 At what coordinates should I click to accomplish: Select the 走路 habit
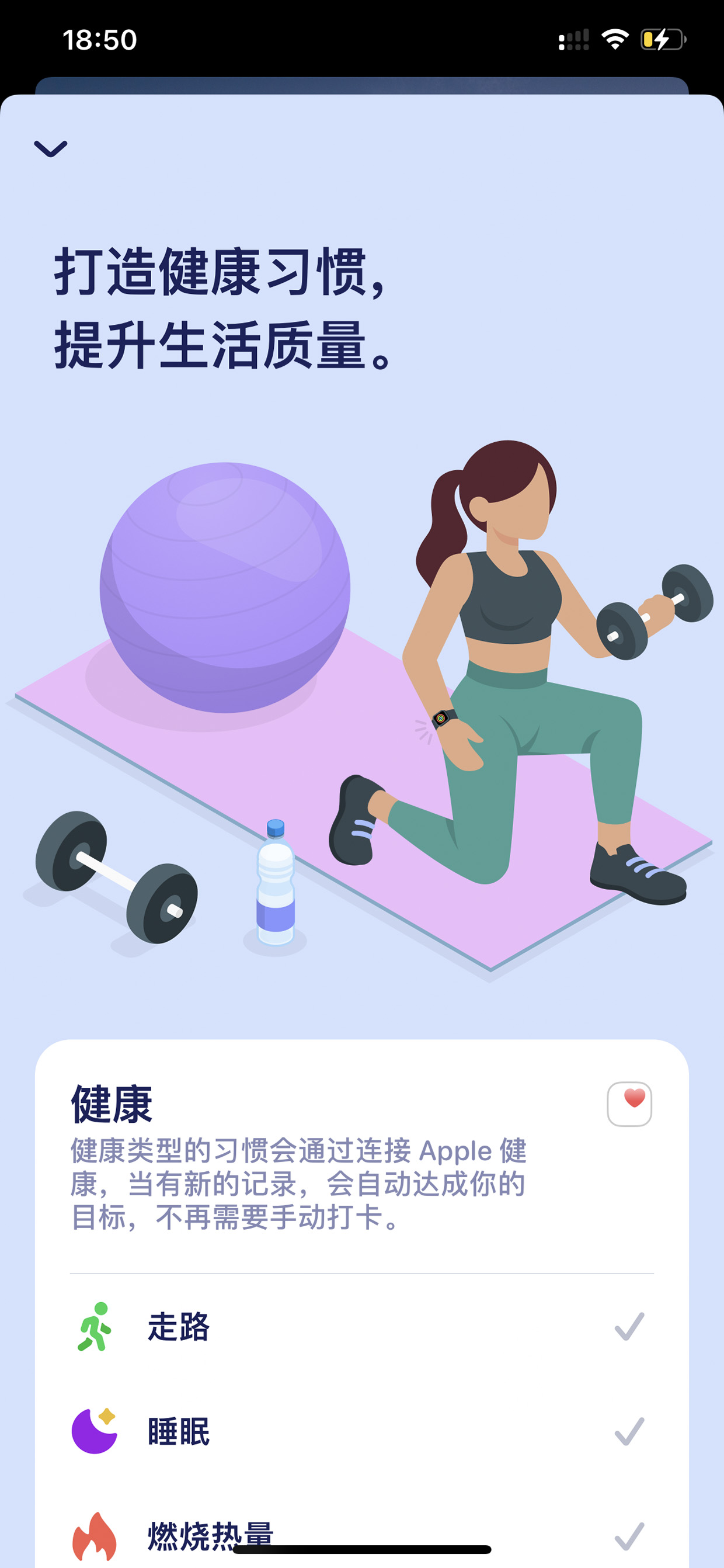[x=362, y=1327]
